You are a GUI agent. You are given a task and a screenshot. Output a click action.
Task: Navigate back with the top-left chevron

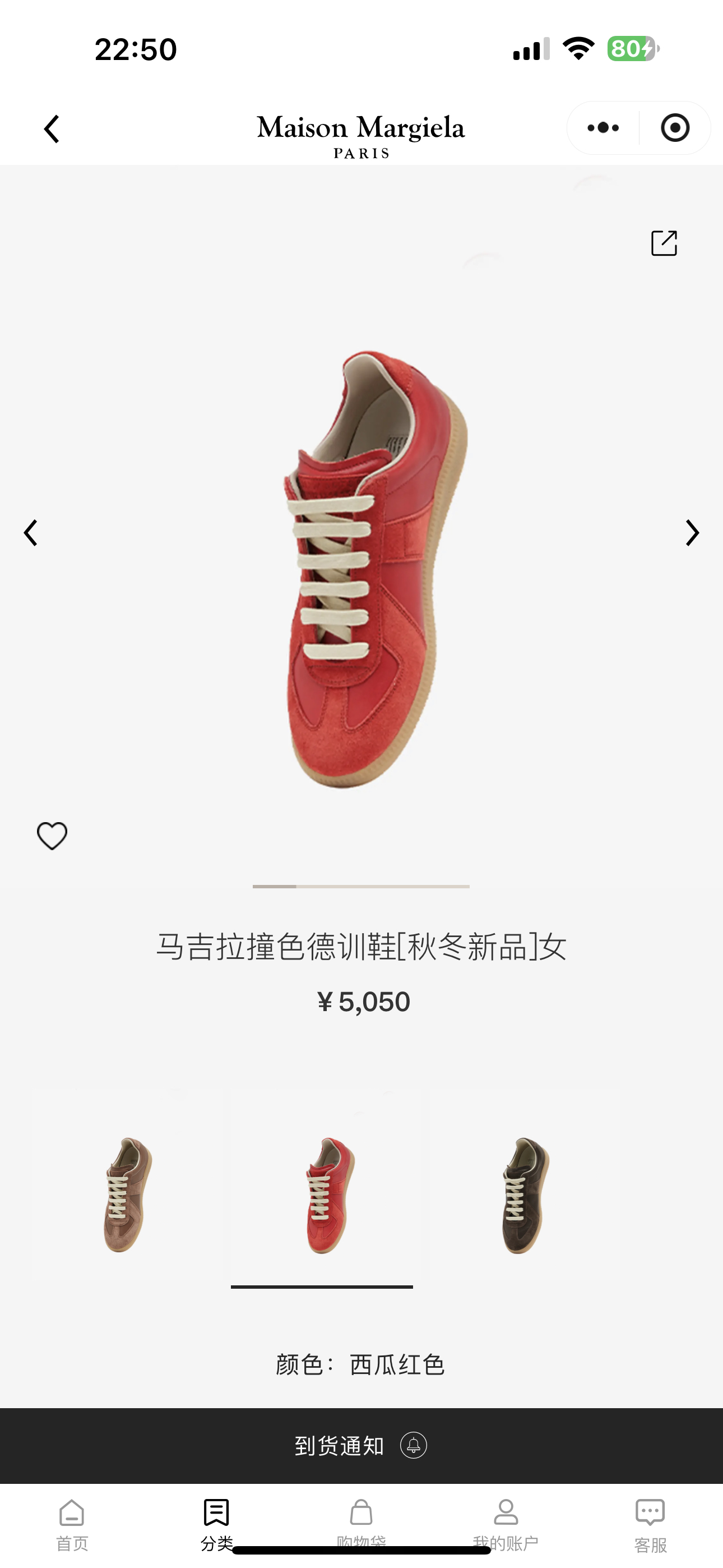[x=52, y=128]
